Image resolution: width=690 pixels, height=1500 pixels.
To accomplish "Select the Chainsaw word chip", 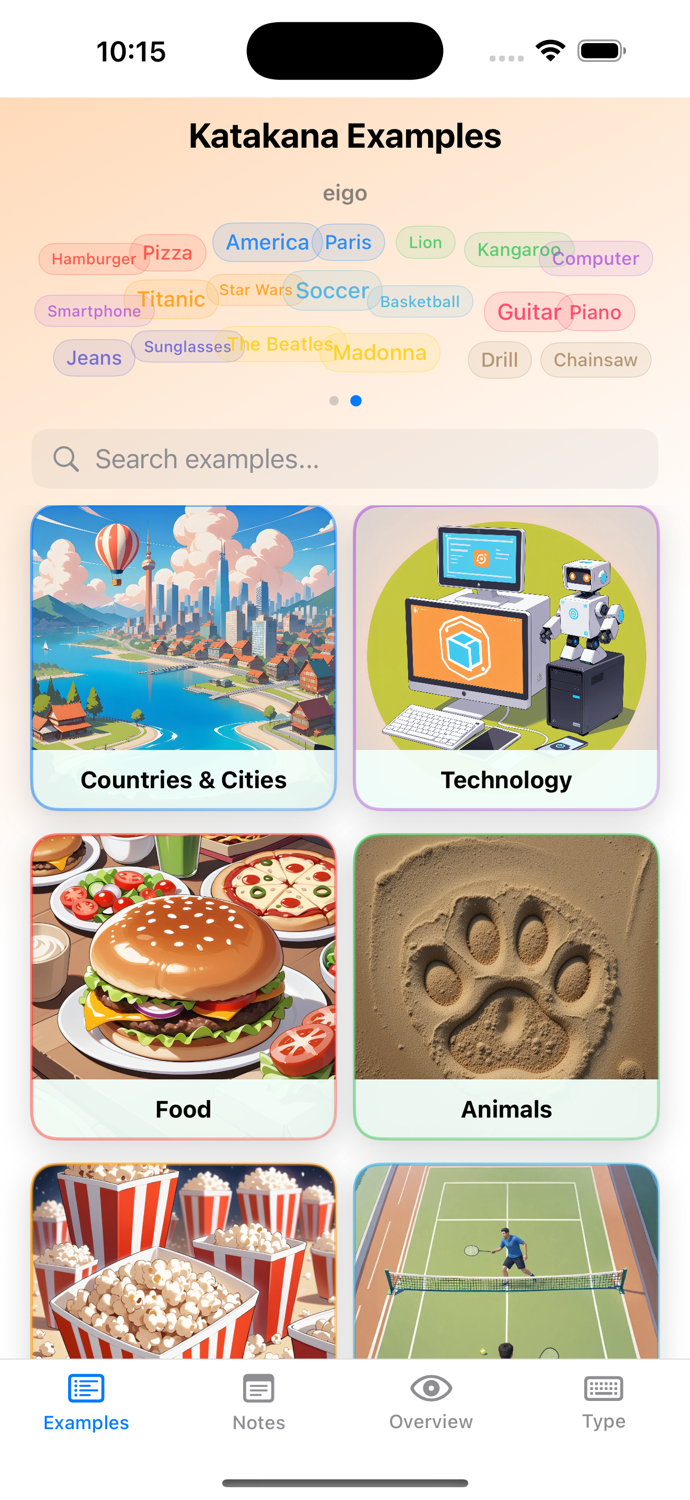I will (595, 360).
